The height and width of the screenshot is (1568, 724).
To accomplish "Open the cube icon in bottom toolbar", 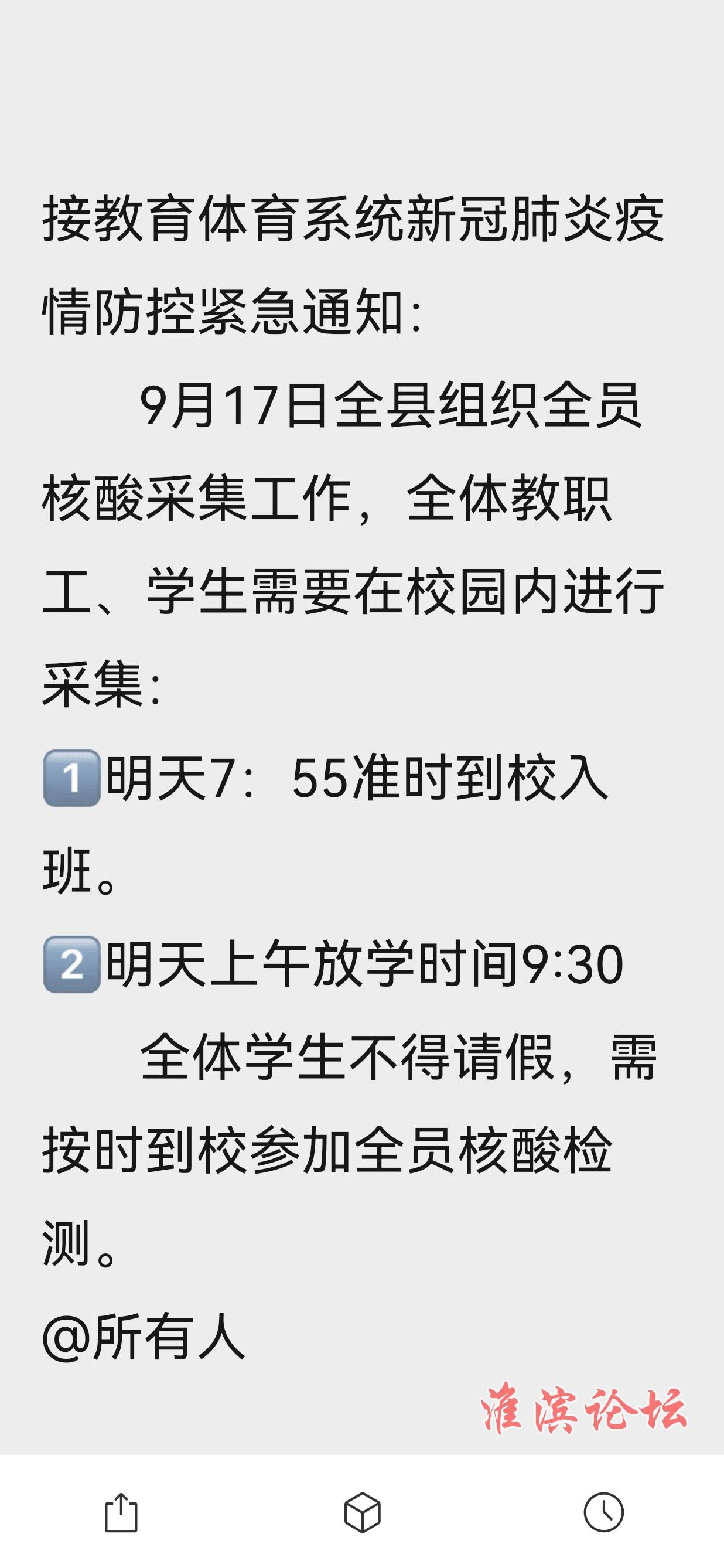I will [362, 1512].
